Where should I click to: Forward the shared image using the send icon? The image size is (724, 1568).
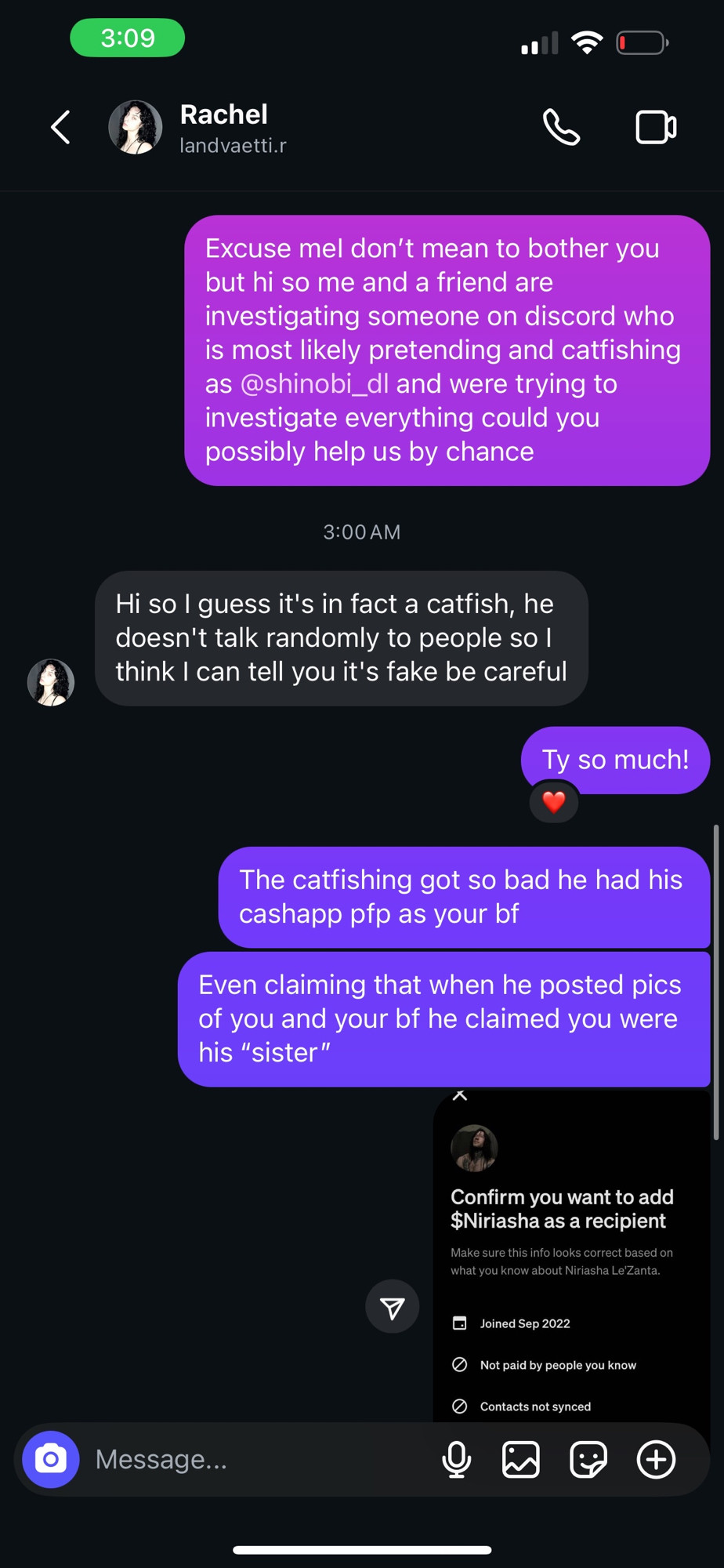click(x=392, y=1307)
